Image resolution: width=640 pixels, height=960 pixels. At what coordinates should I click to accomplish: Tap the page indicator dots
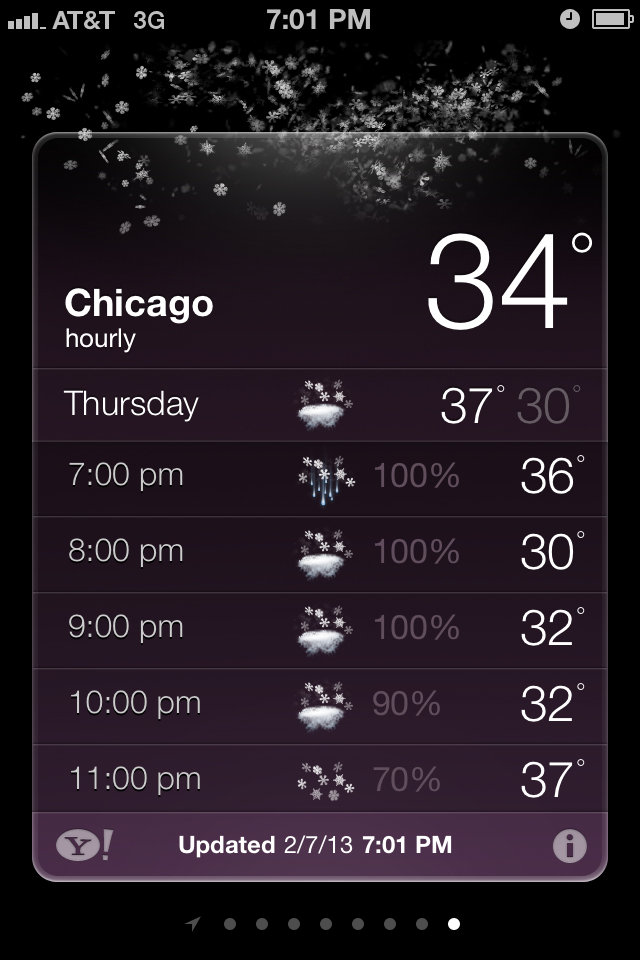pyautogui.click(x=326, y=924)
